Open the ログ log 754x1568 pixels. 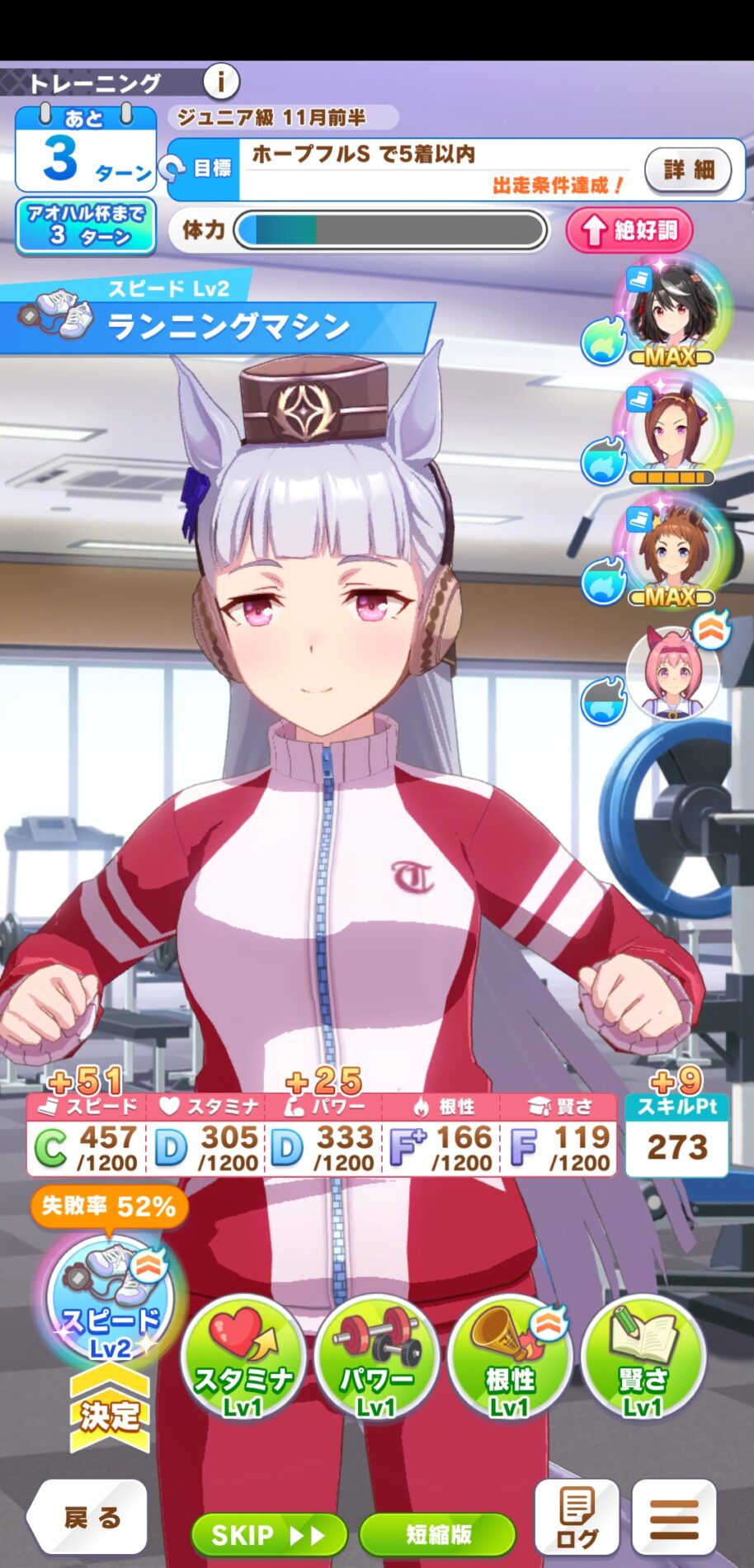[577, 1517]
